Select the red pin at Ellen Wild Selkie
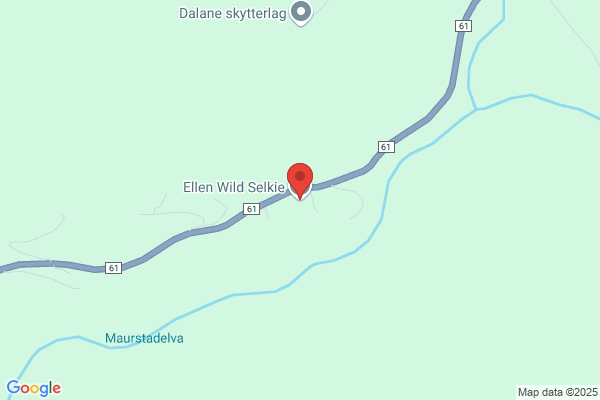Image resolution: width=600 pixels, height=400 pixels. (300, 181)
